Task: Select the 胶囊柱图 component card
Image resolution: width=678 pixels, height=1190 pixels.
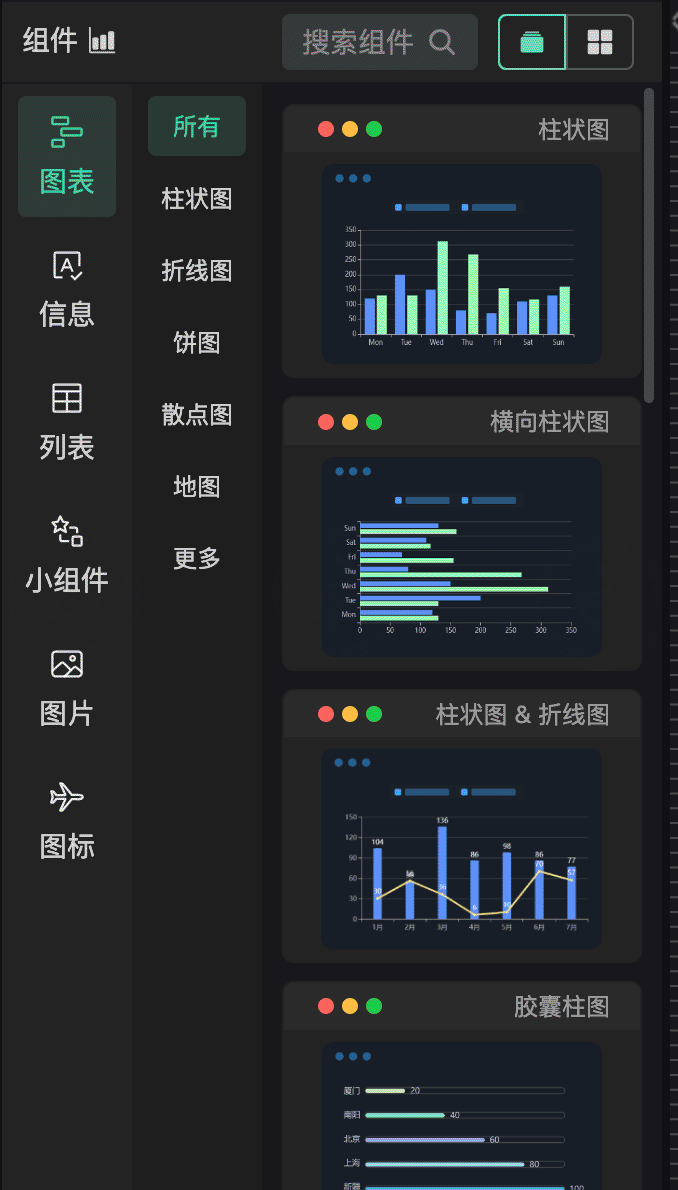Action: click(462, 1086)
